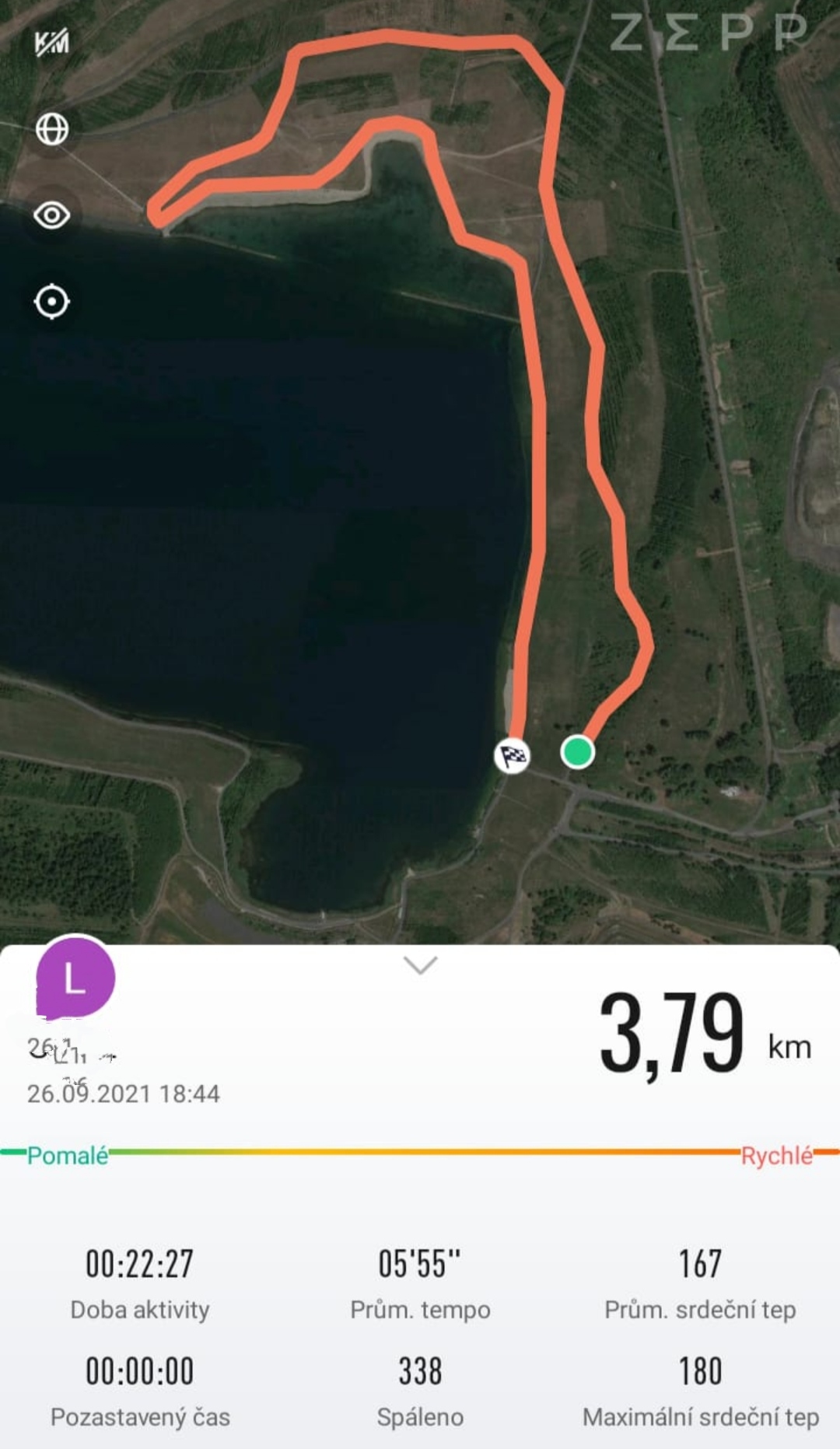Collapse the stats panel with the chevron
Viewport: 840px width, 1449px height.
click(421, 965)
